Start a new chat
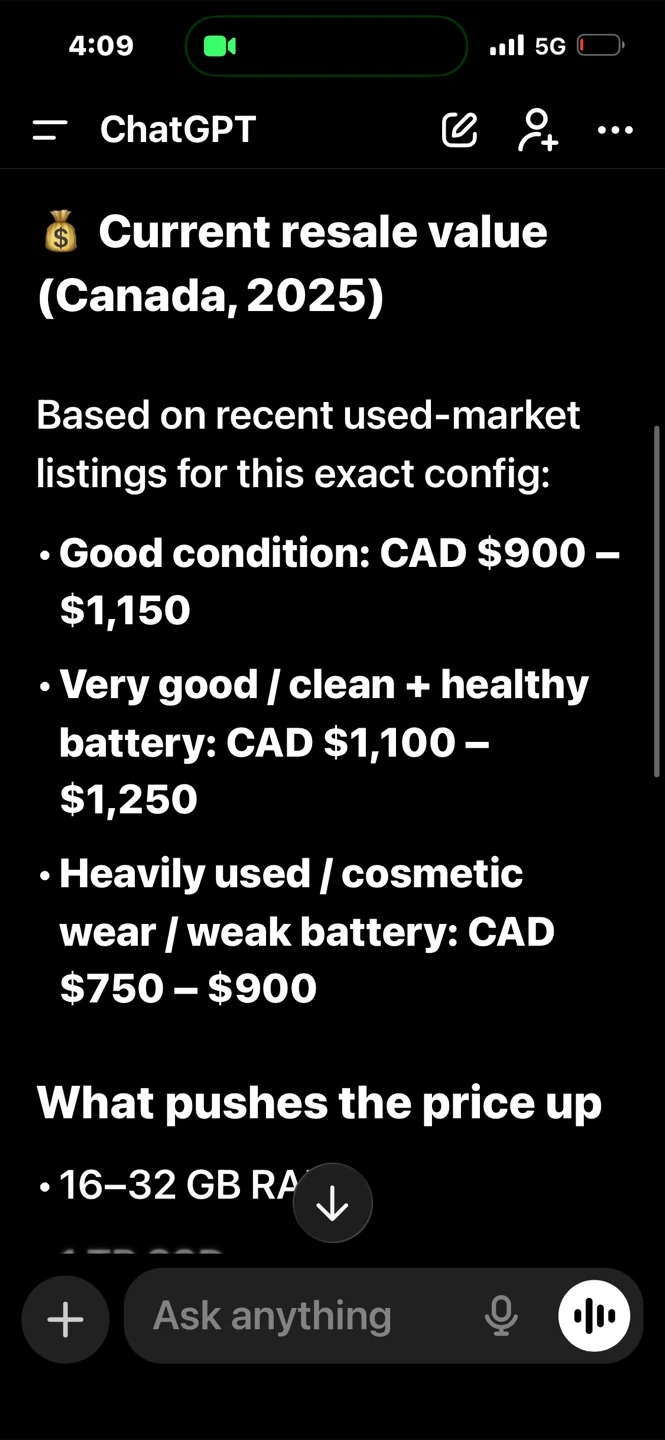 [460, 130]
